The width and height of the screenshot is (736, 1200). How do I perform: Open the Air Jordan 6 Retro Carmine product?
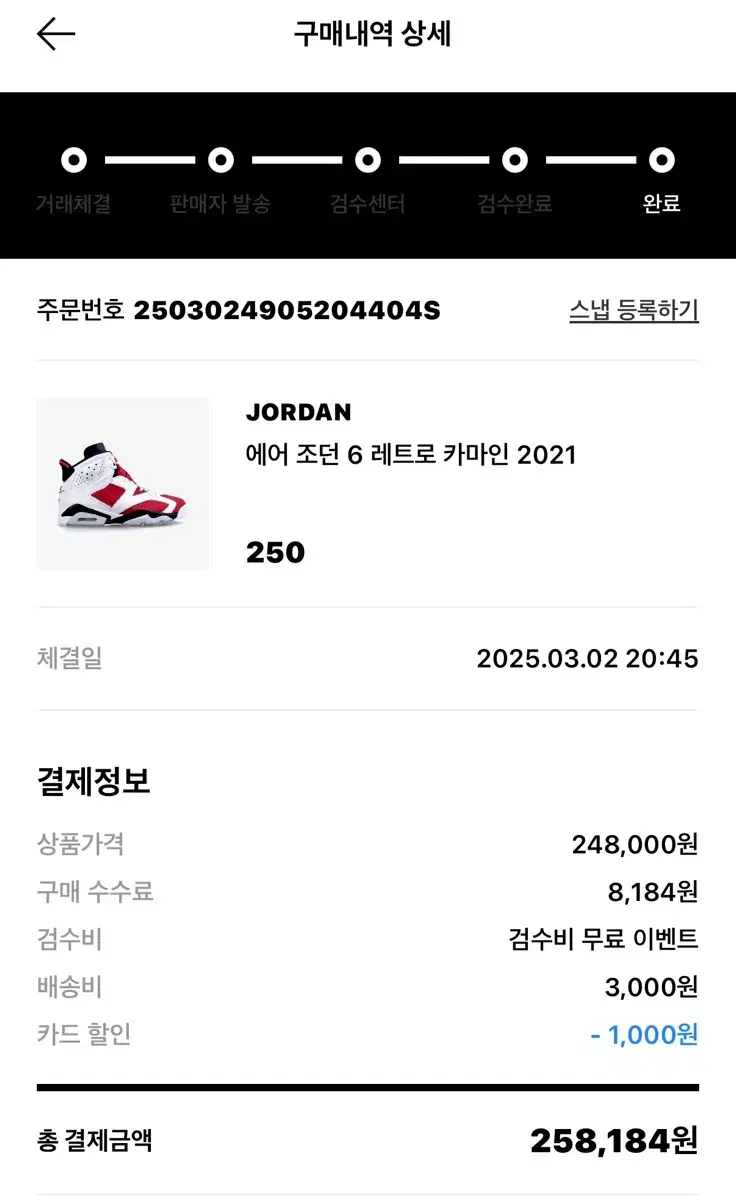(x=411, y=456)
